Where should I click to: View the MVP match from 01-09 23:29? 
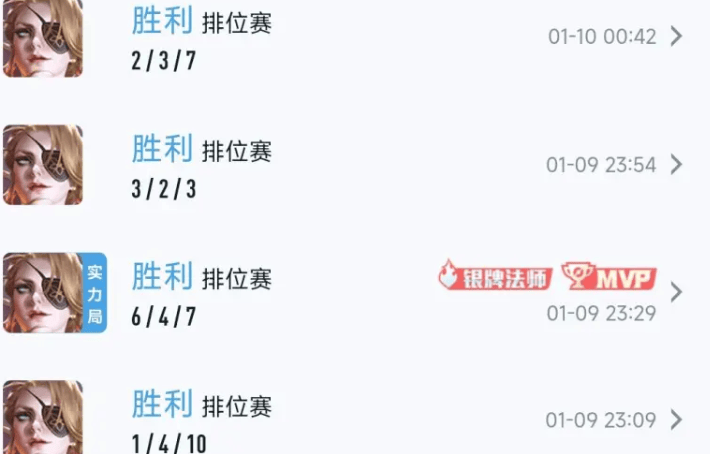click(x=676, y=293)
